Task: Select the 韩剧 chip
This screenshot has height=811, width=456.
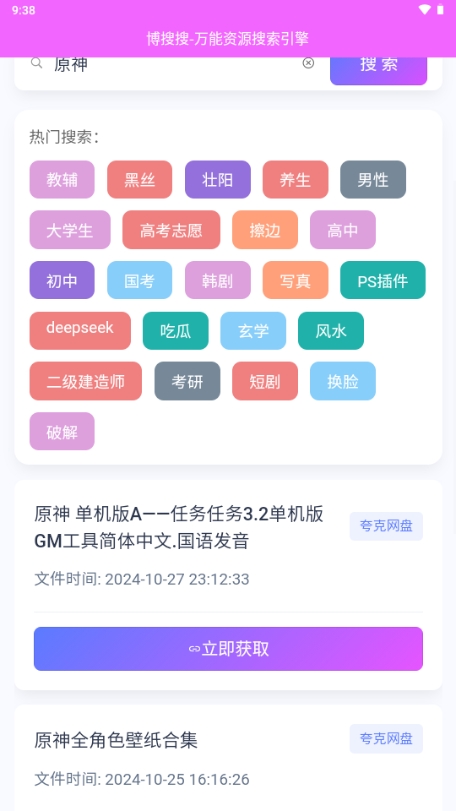Action: point(218,280)
